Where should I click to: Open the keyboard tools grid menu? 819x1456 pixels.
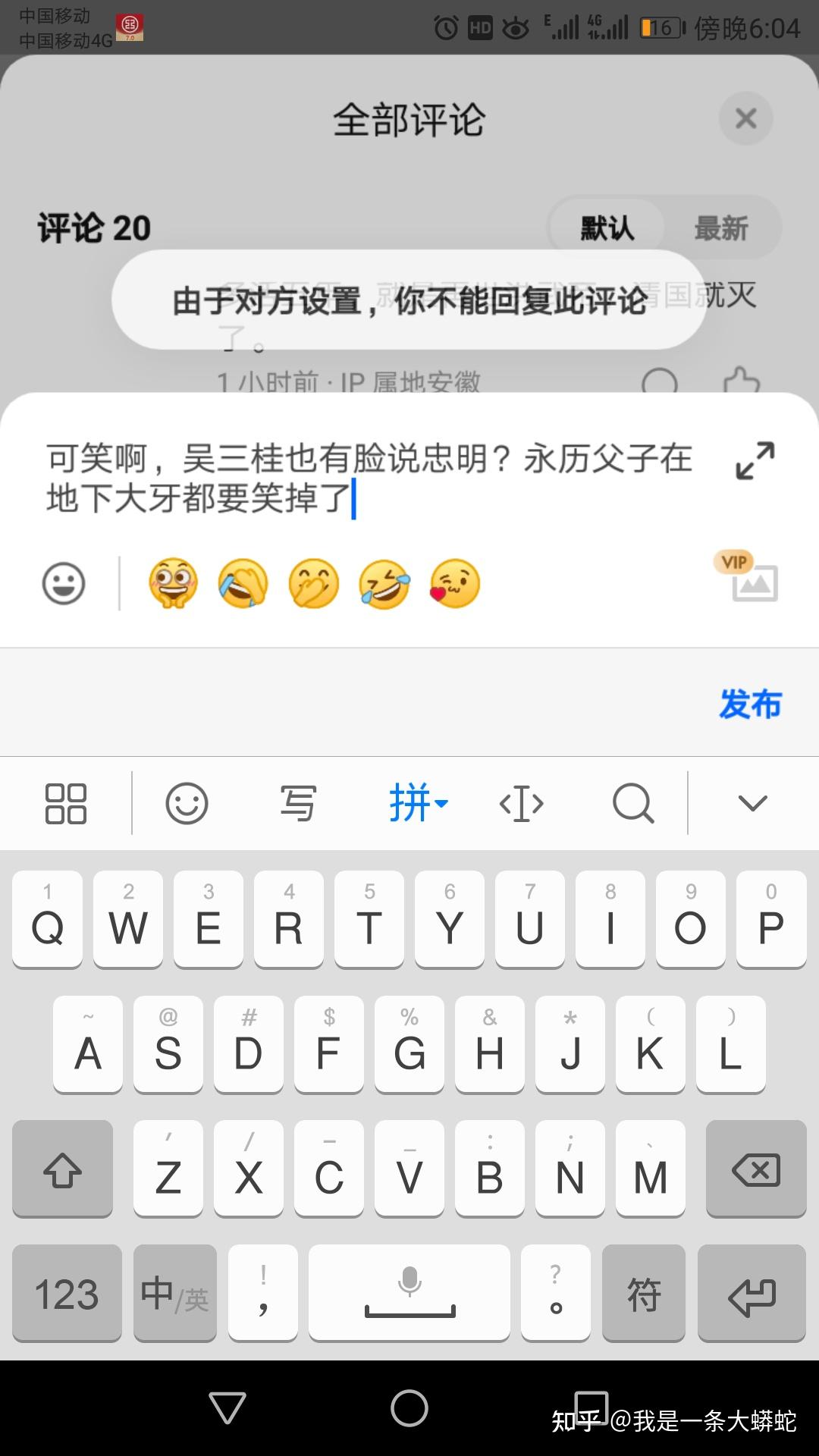click(x=66, y=803)
